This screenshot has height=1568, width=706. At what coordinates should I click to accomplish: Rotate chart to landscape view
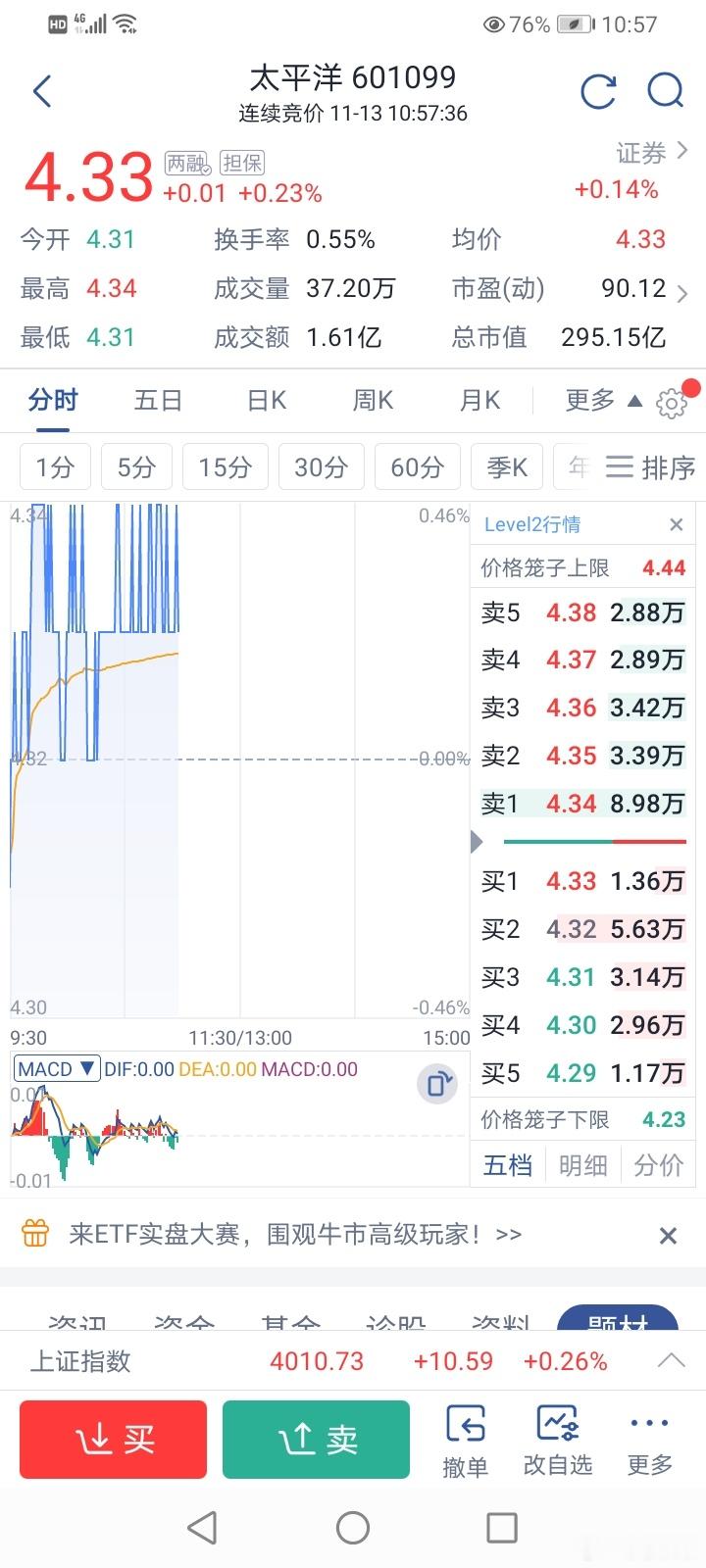click(x=437, y=1084)
